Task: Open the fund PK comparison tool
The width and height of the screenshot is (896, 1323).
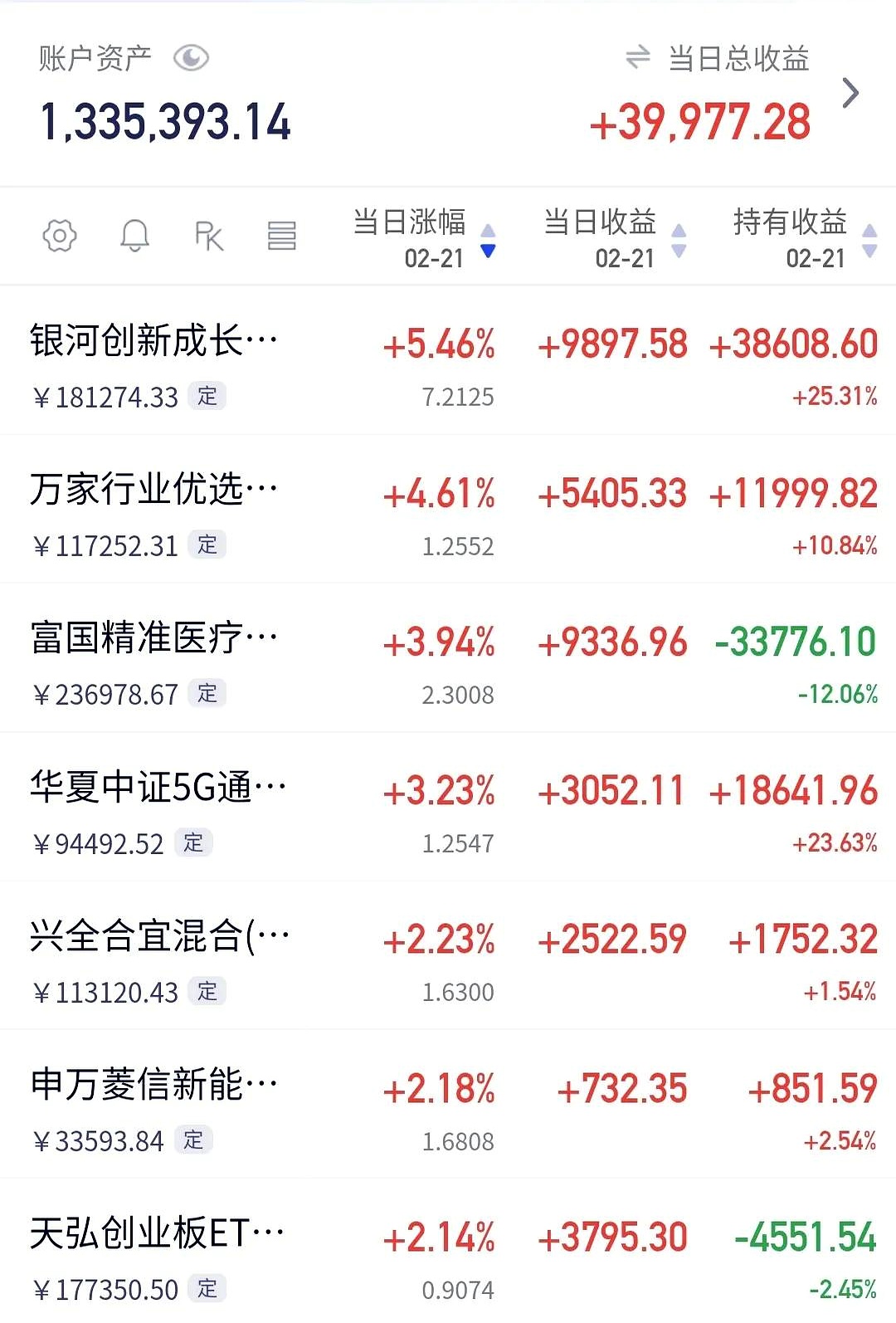Action: point(207,236)
